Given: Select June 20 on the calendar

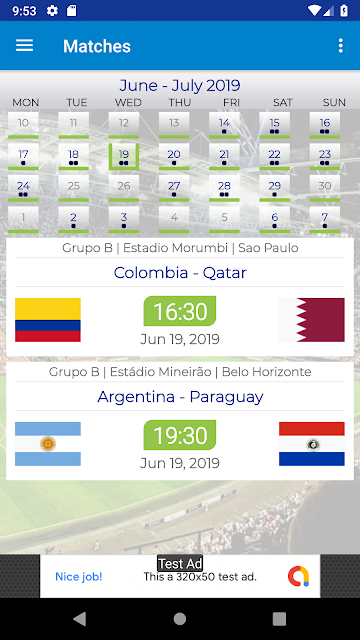Looking at the screenshot, I should tap(174, 157).
